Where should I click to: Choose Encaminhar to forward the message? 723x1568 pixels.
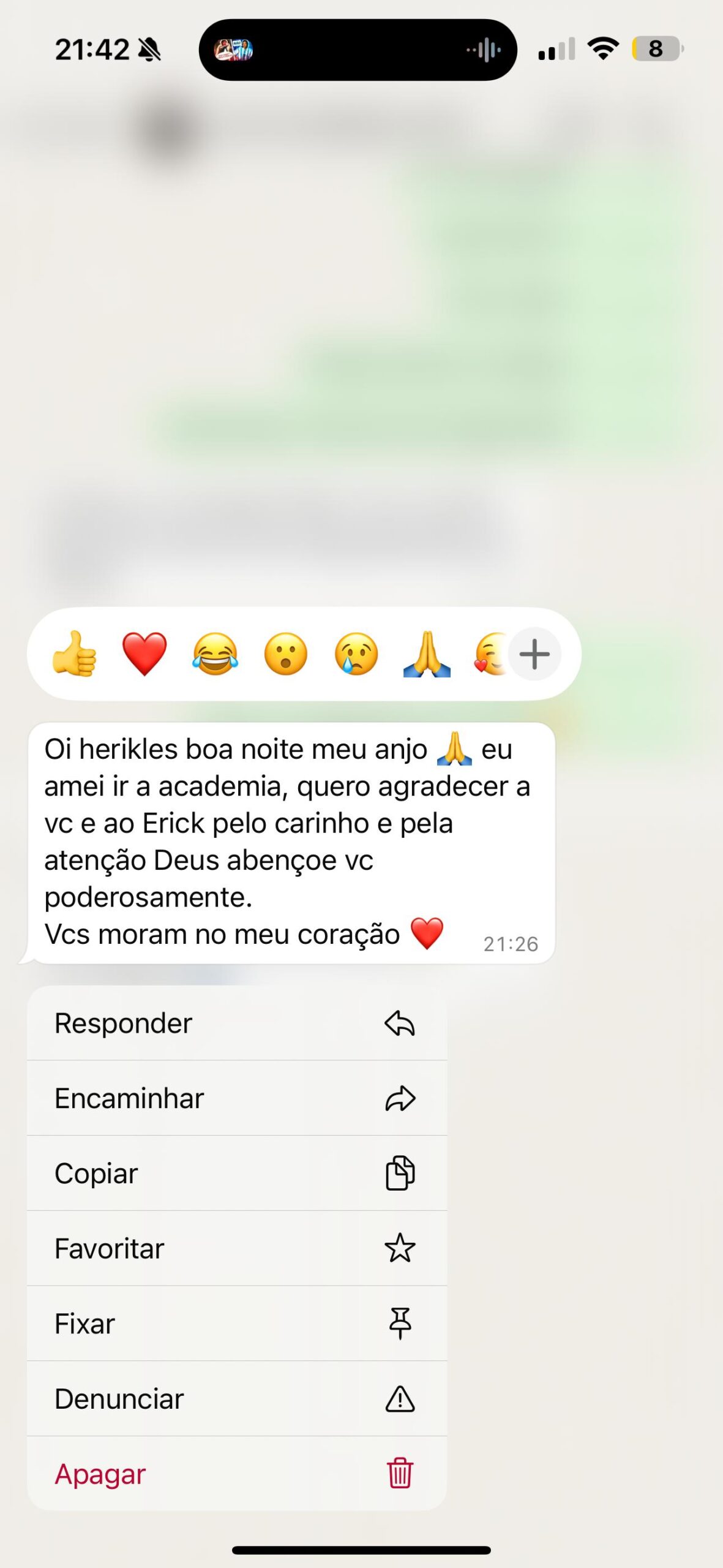tap(237, 1098)
